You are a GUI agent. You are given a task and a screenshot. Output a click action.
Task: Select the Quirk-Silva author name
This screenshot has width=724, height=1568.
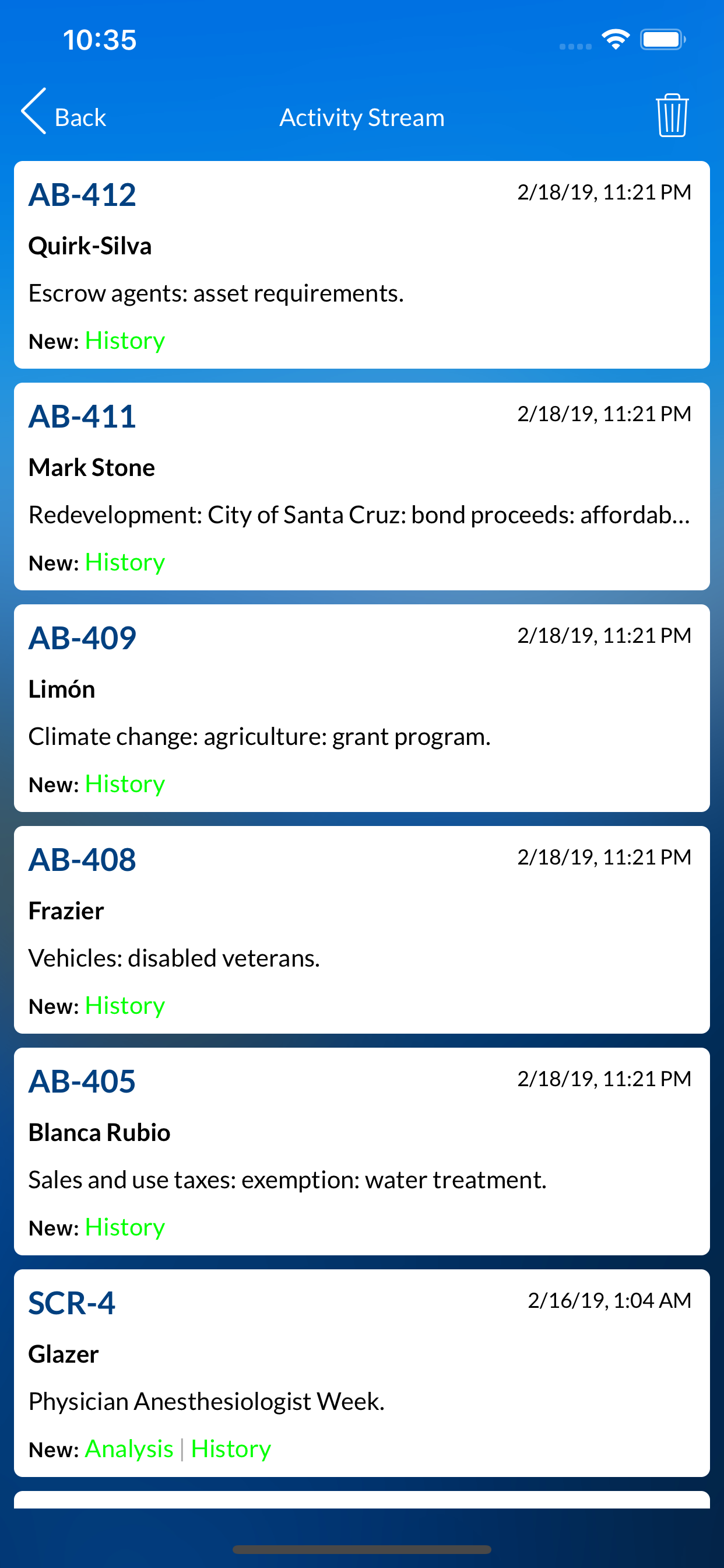90,246
